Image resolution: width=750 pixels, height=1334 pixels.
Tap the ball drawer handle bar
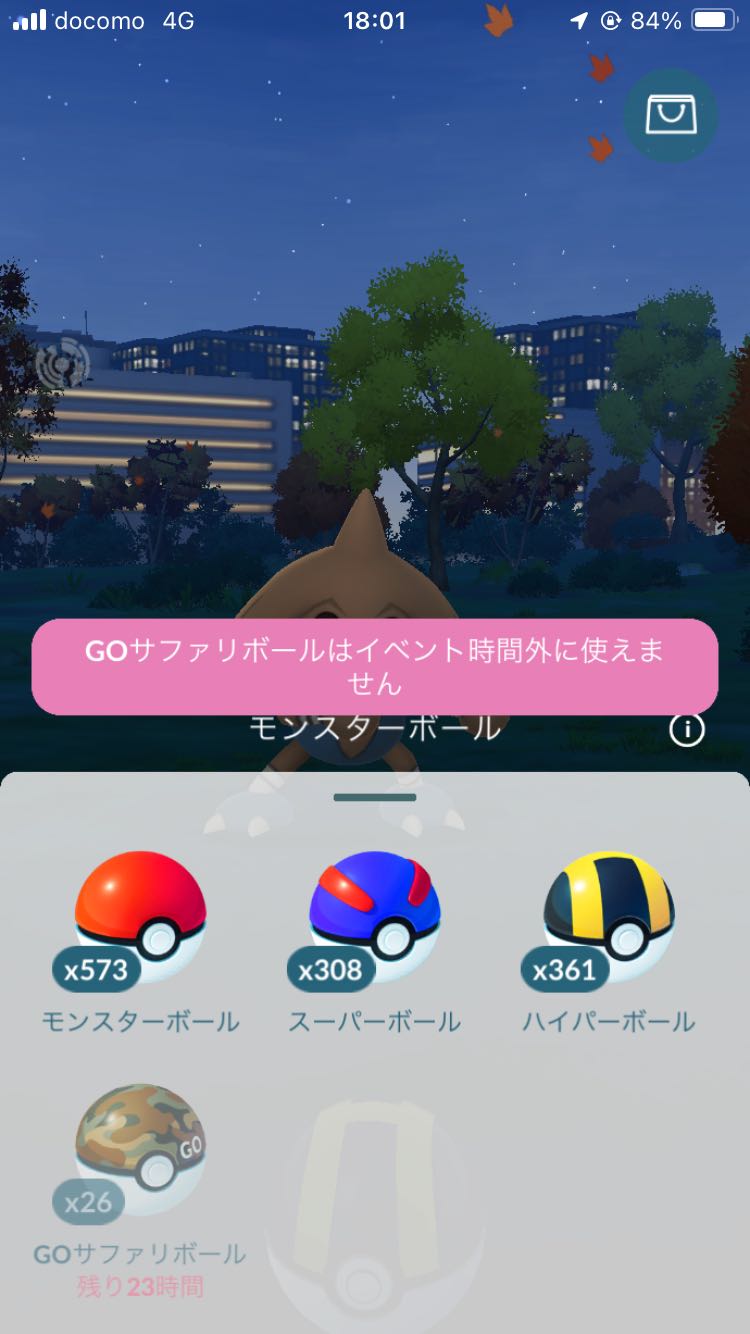375,797
